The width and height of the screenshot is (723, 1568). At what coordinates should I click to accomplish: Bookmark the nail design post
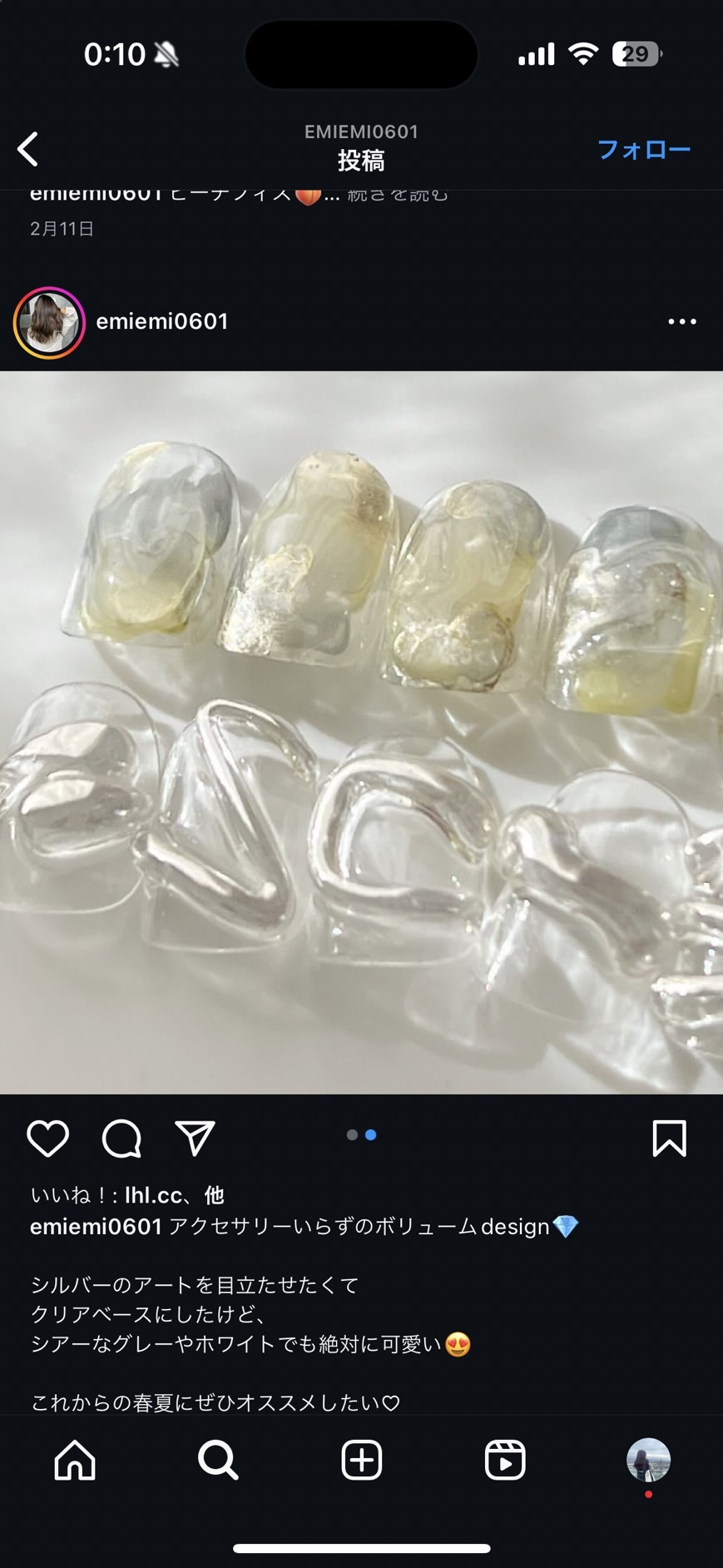coord(669,1138)
